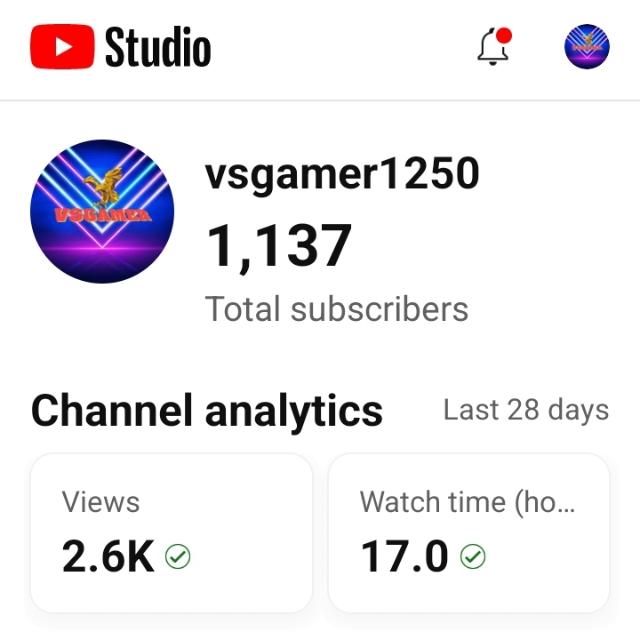The image size is (640, 640).
Task: Open the account avatar menu
Action: [x=587, y=47]
